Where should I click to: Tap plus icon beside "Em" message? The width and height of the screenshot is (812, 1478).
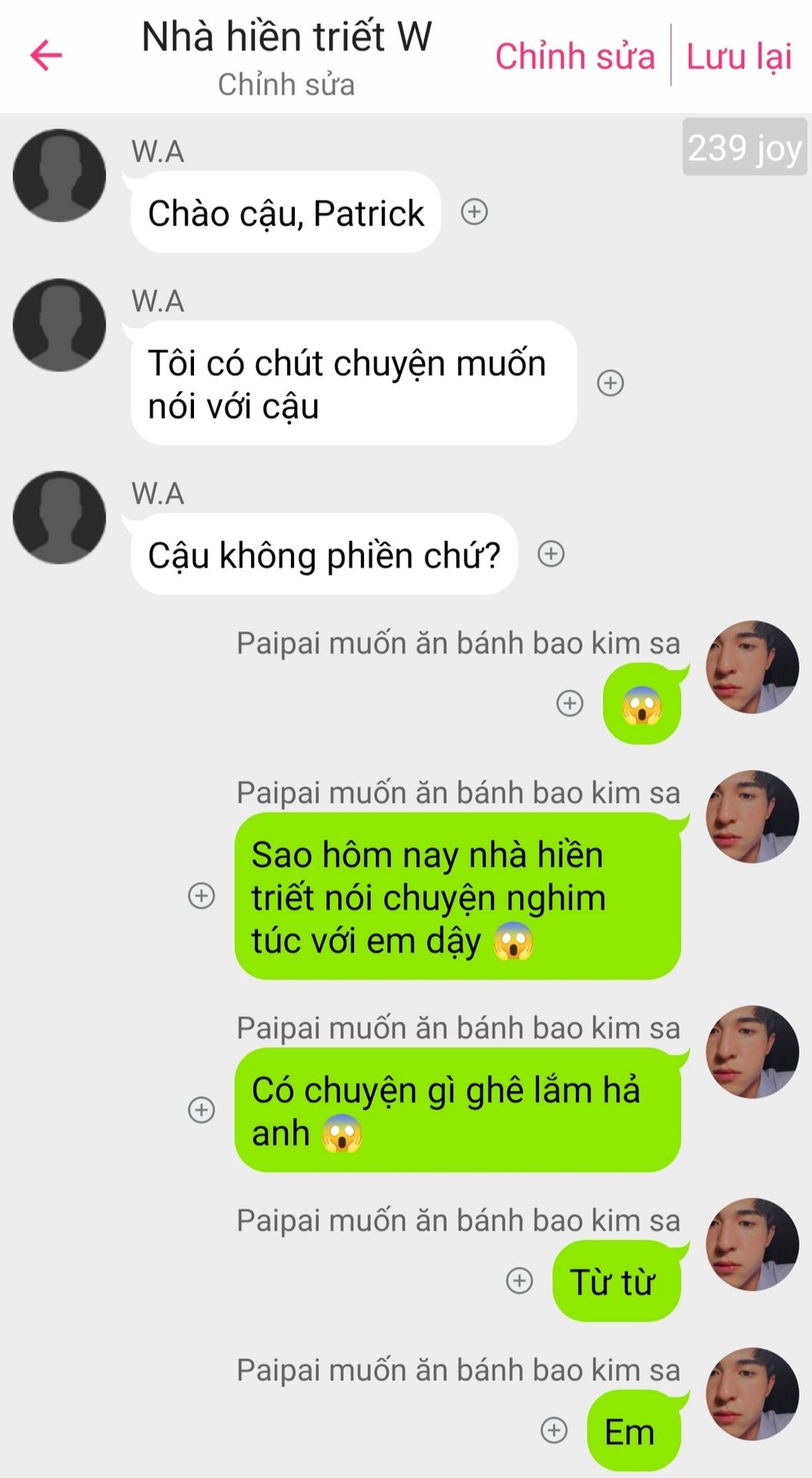tap(554, 1430)
